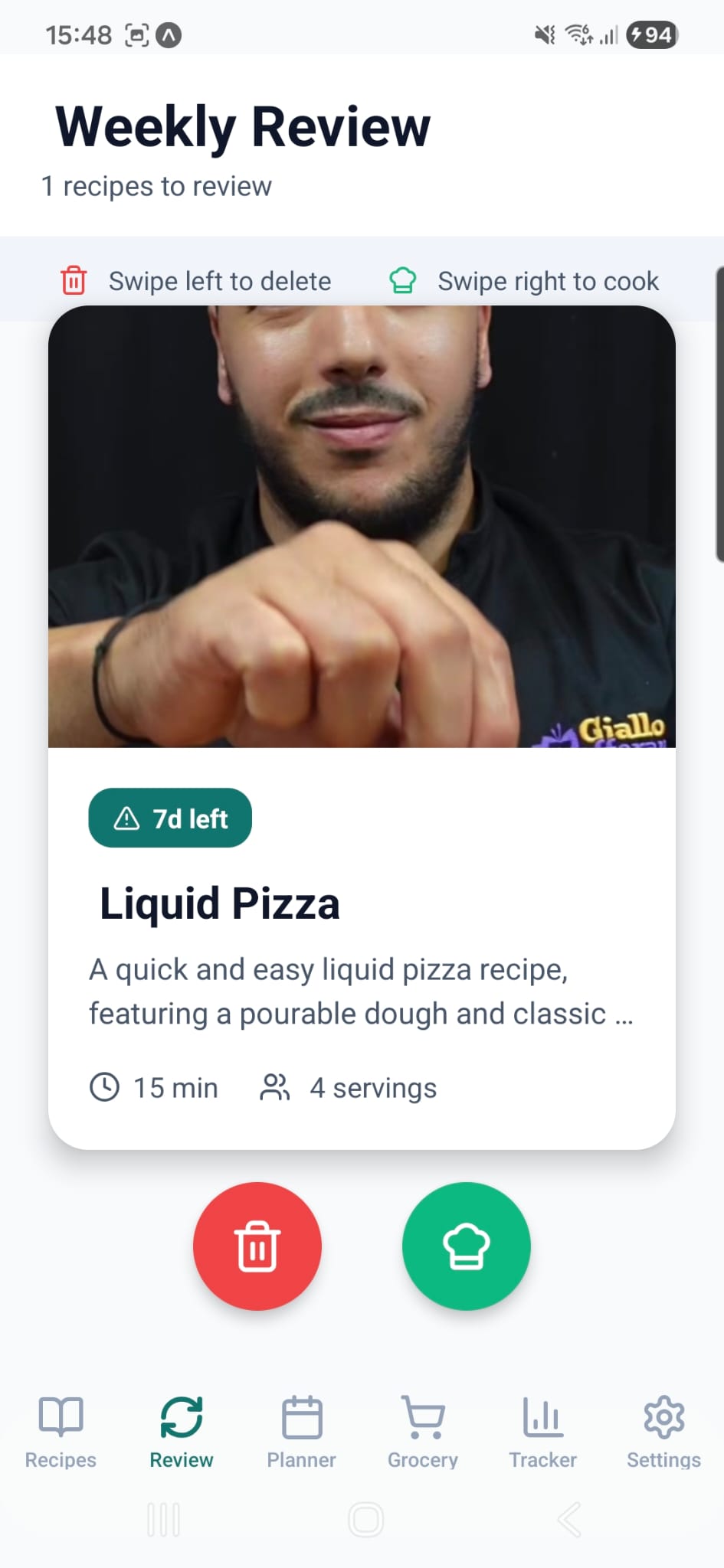Tap the clock icon beside 15 min

106,1086
